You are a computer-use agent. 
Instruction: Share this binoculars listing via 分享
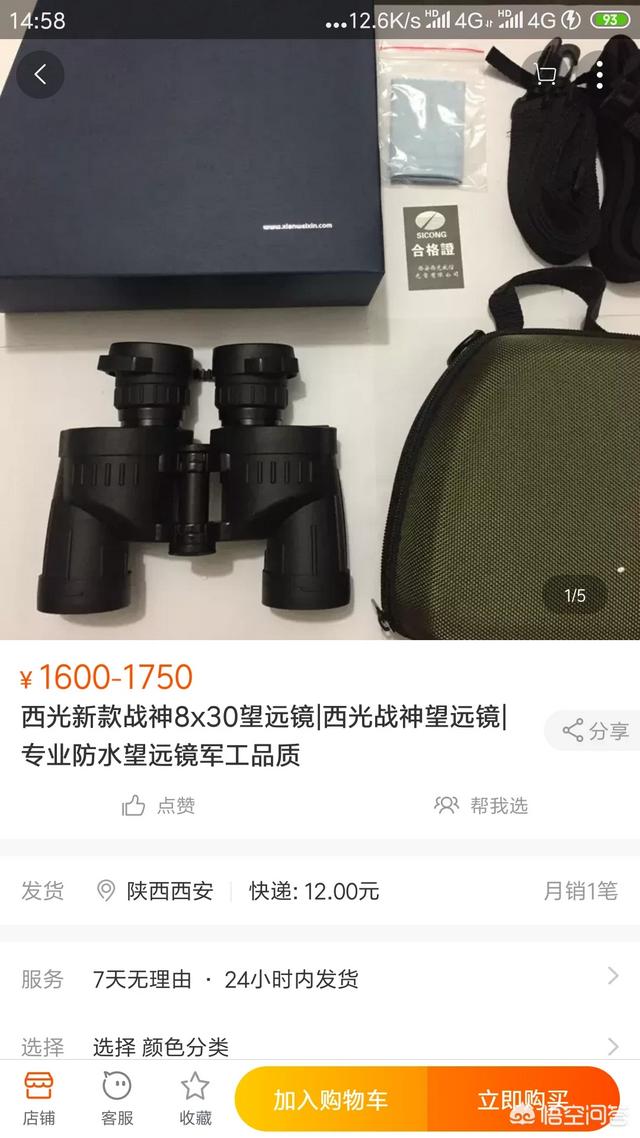[x=596, y=731]
